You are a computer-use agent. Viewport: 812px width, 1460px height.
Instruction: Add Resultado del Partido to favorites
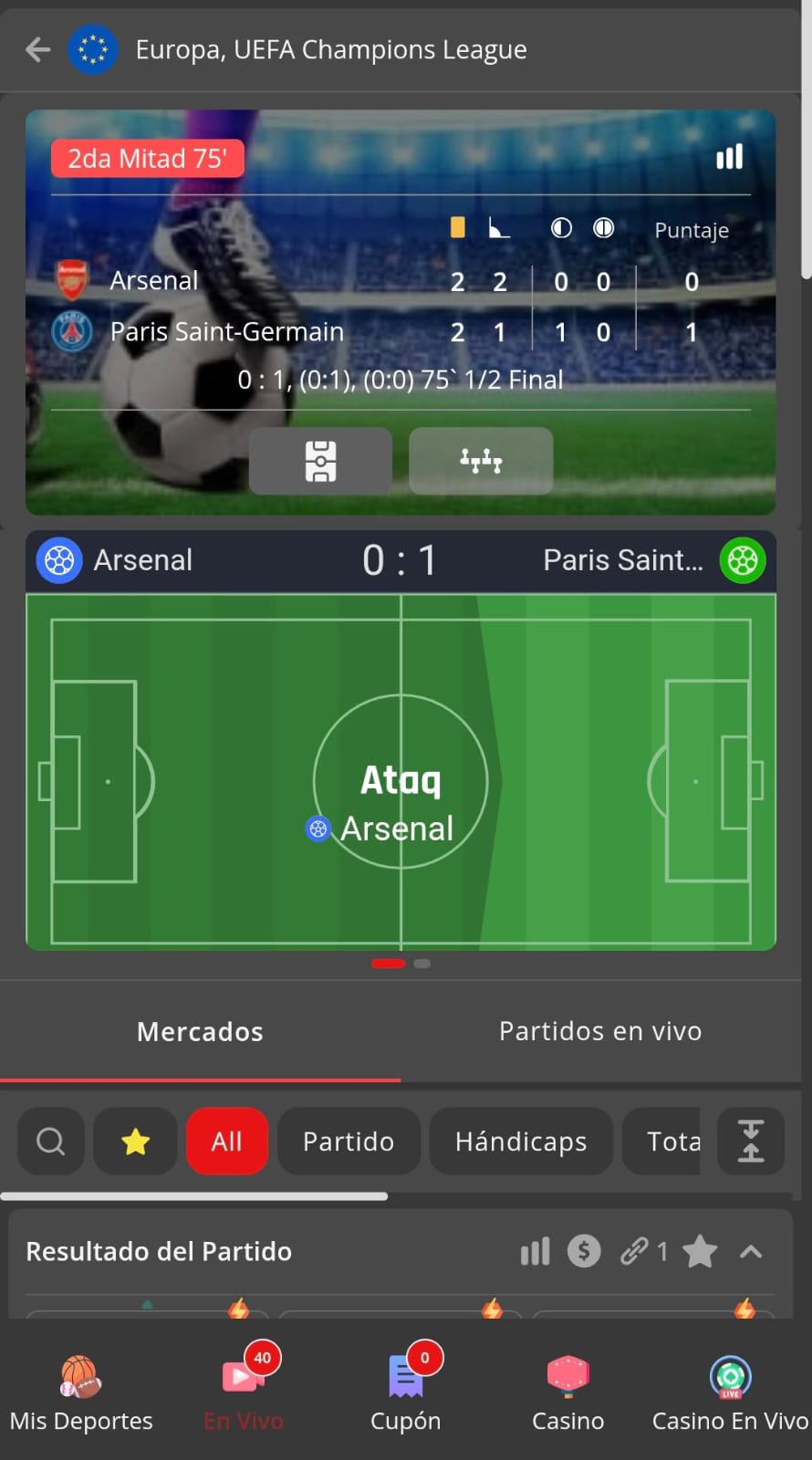coord(700,1251)
